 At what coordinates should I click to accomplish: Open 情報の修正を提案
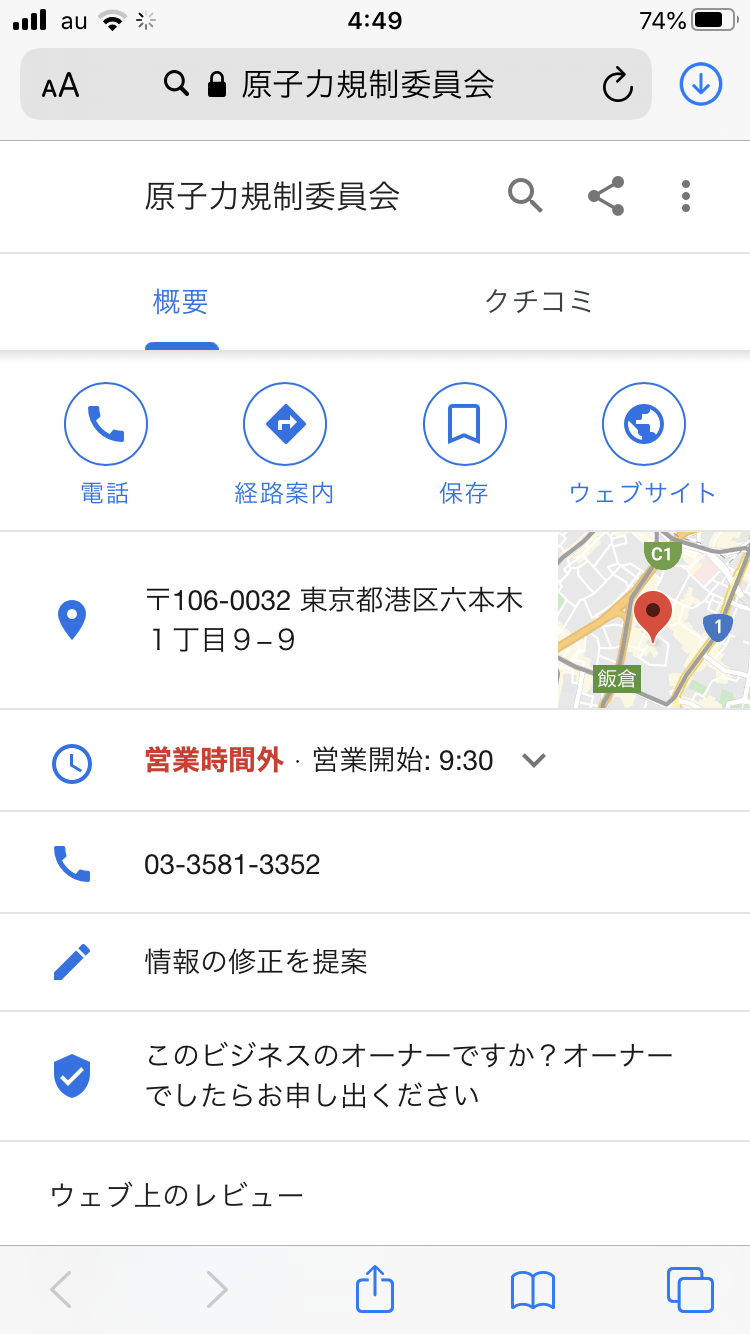click(x=256, y=962)
